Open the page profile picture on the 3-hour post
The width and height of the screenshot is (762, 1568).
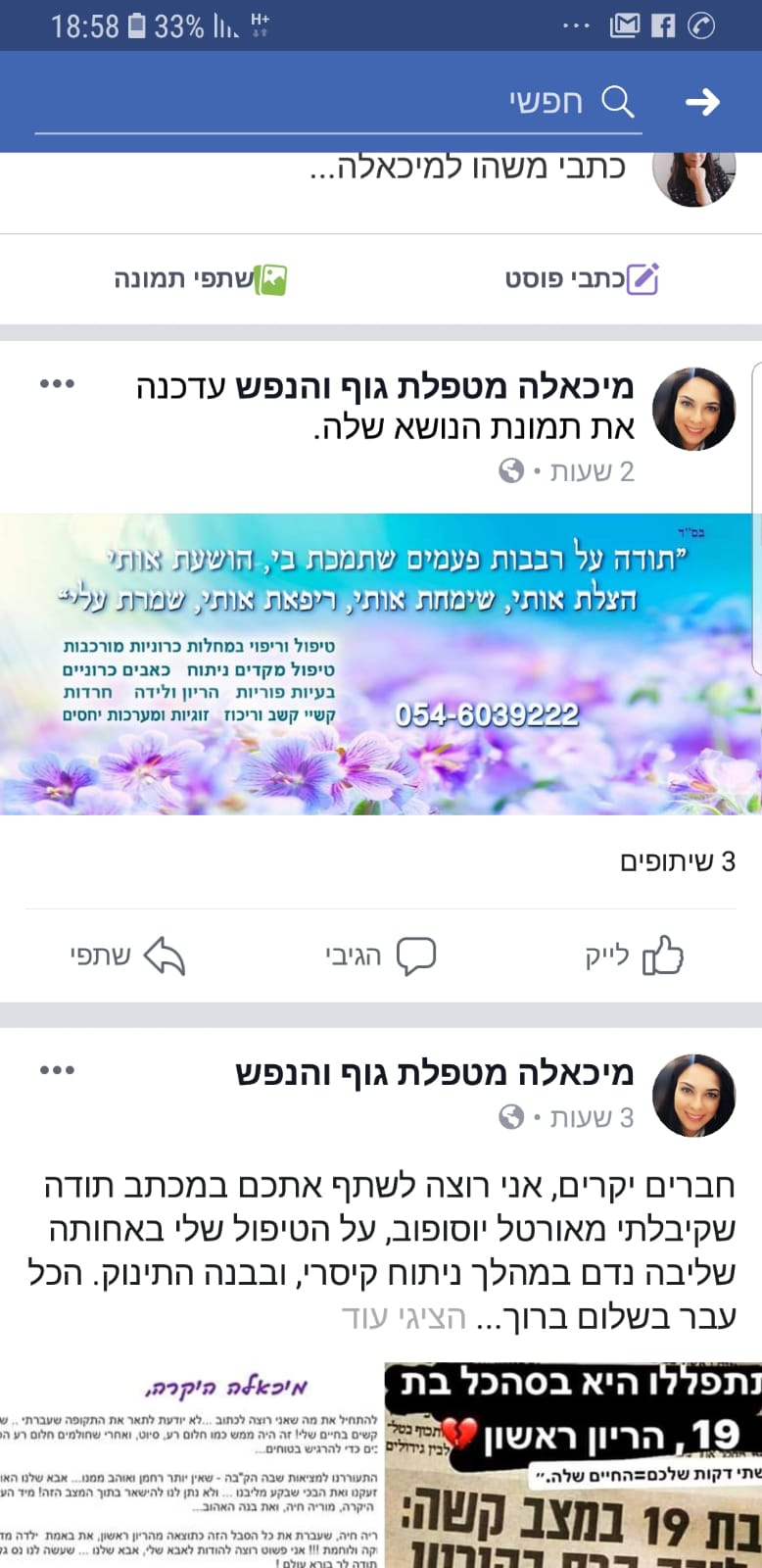693,1096
